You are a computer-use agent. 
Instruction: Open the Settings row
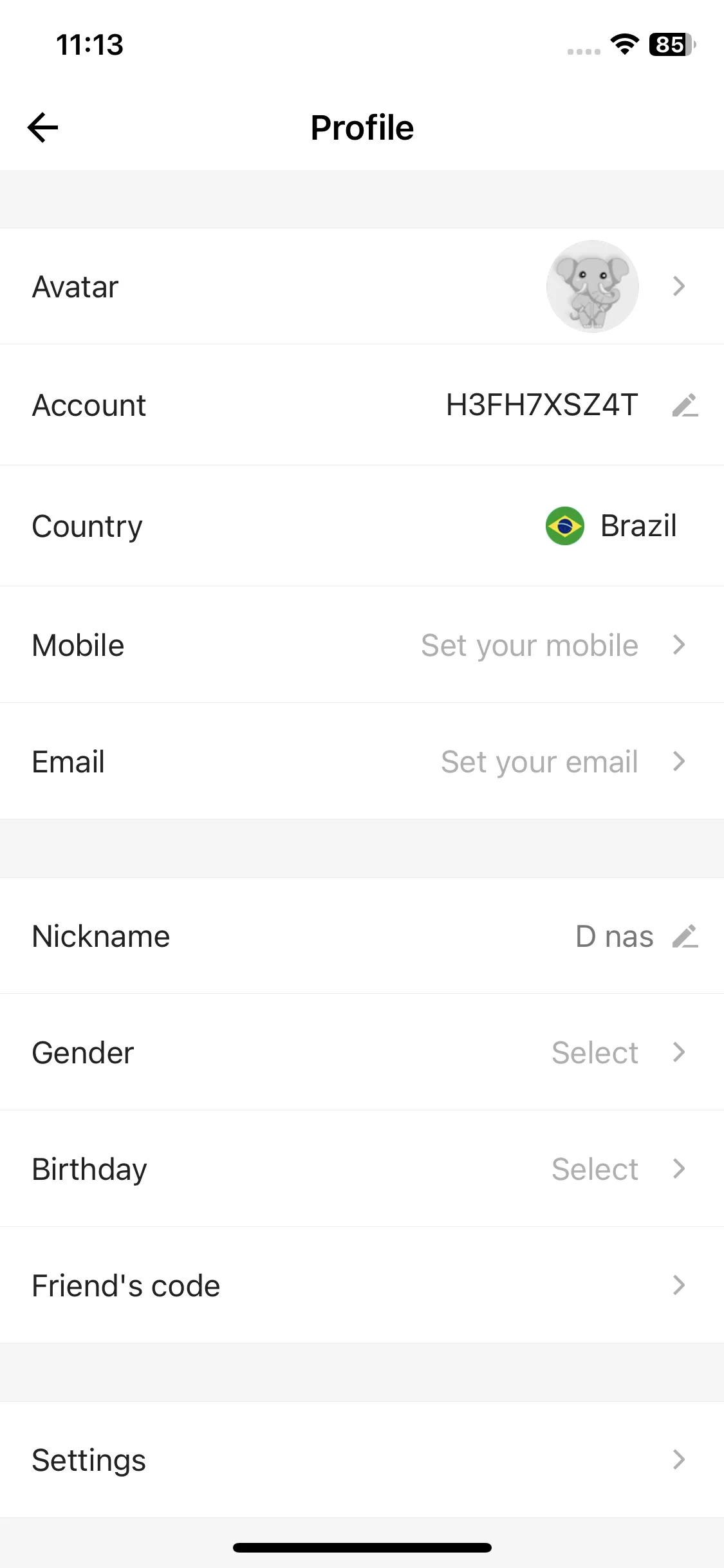click(x=362, y=1460)
